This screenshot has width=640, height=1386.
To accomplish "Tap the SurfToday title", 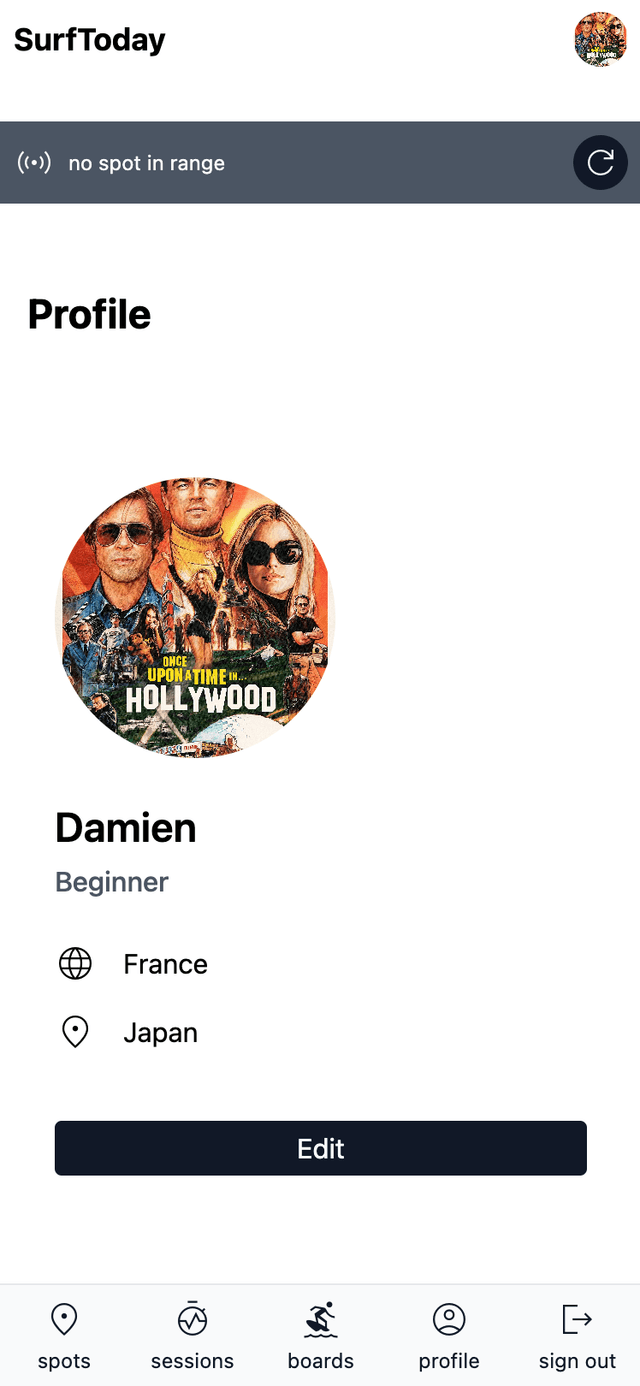I will (90, 40).
